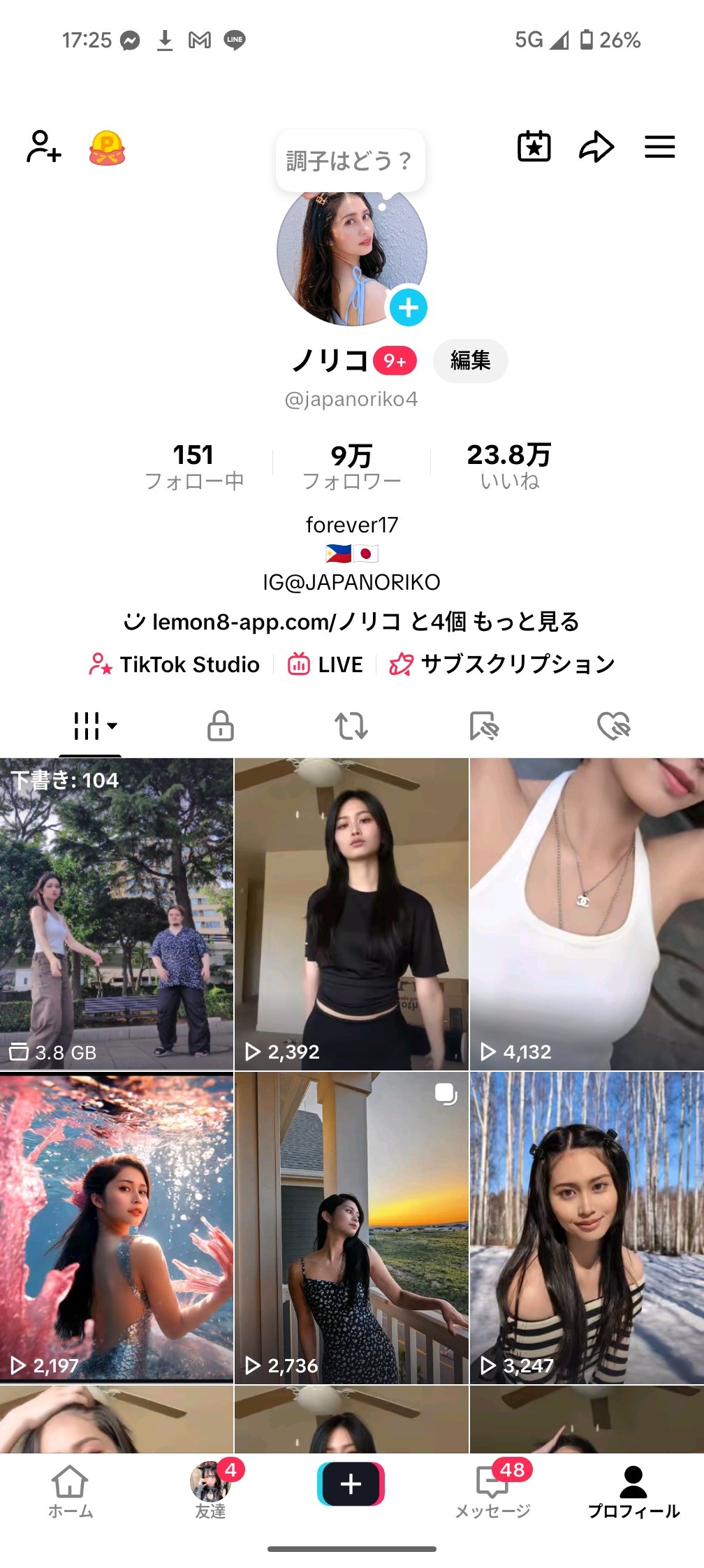Play the video with 4,132 views
Screen dimensions: 704x1568
(x=587, y=914)
